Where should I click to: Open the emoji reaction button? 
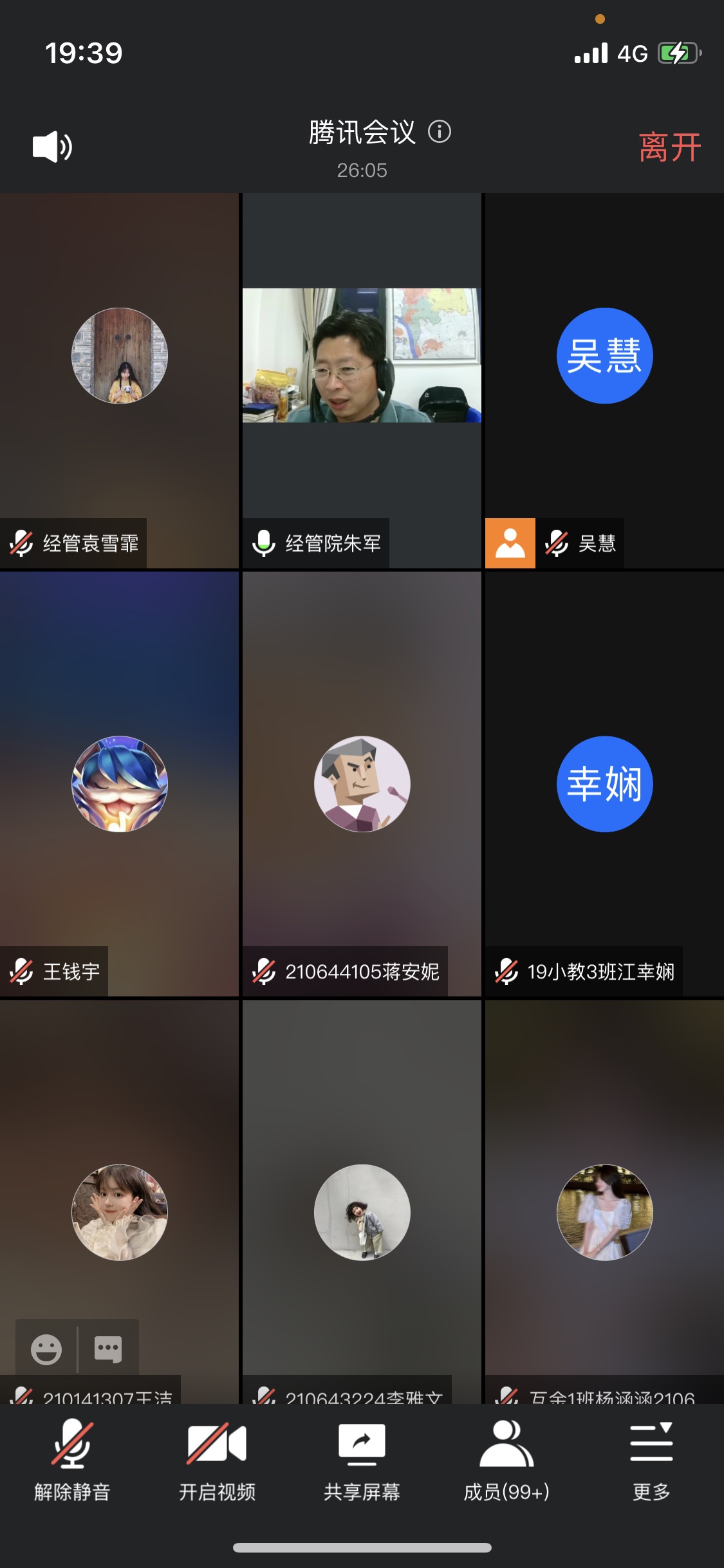pyautogui.click(x=46, y=1349)
